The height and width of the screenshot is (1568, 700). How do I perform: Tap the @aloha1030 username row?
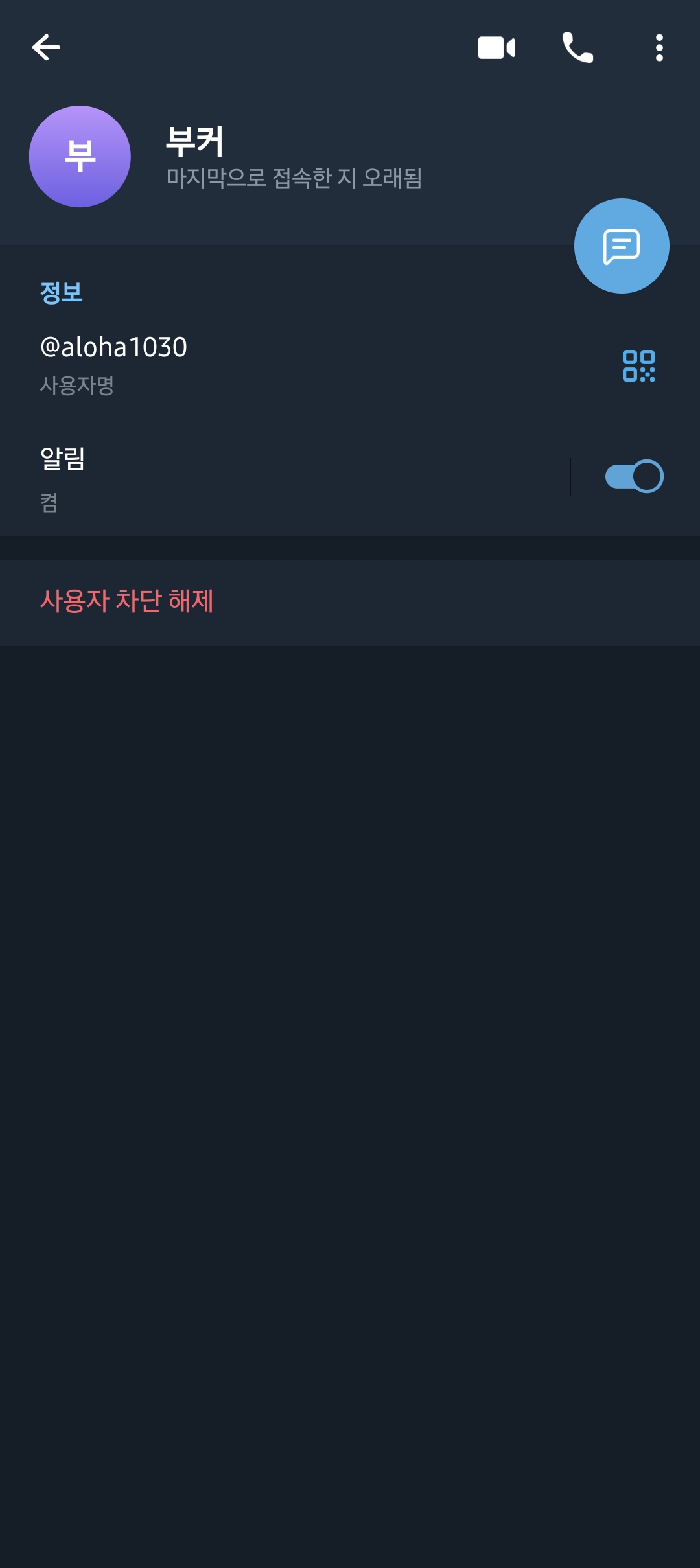[x=259, y=364]
